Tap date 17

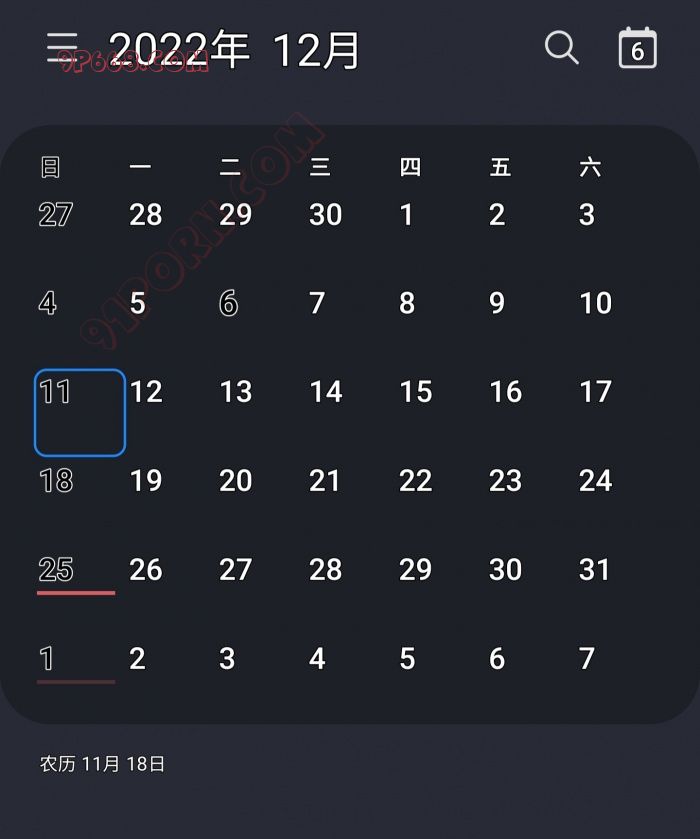click(595, 392)
